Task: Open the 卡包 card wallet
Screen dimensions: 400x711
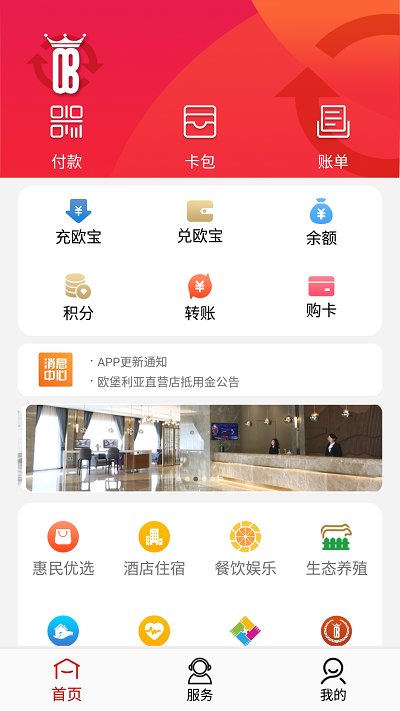Action: point(200,137)
